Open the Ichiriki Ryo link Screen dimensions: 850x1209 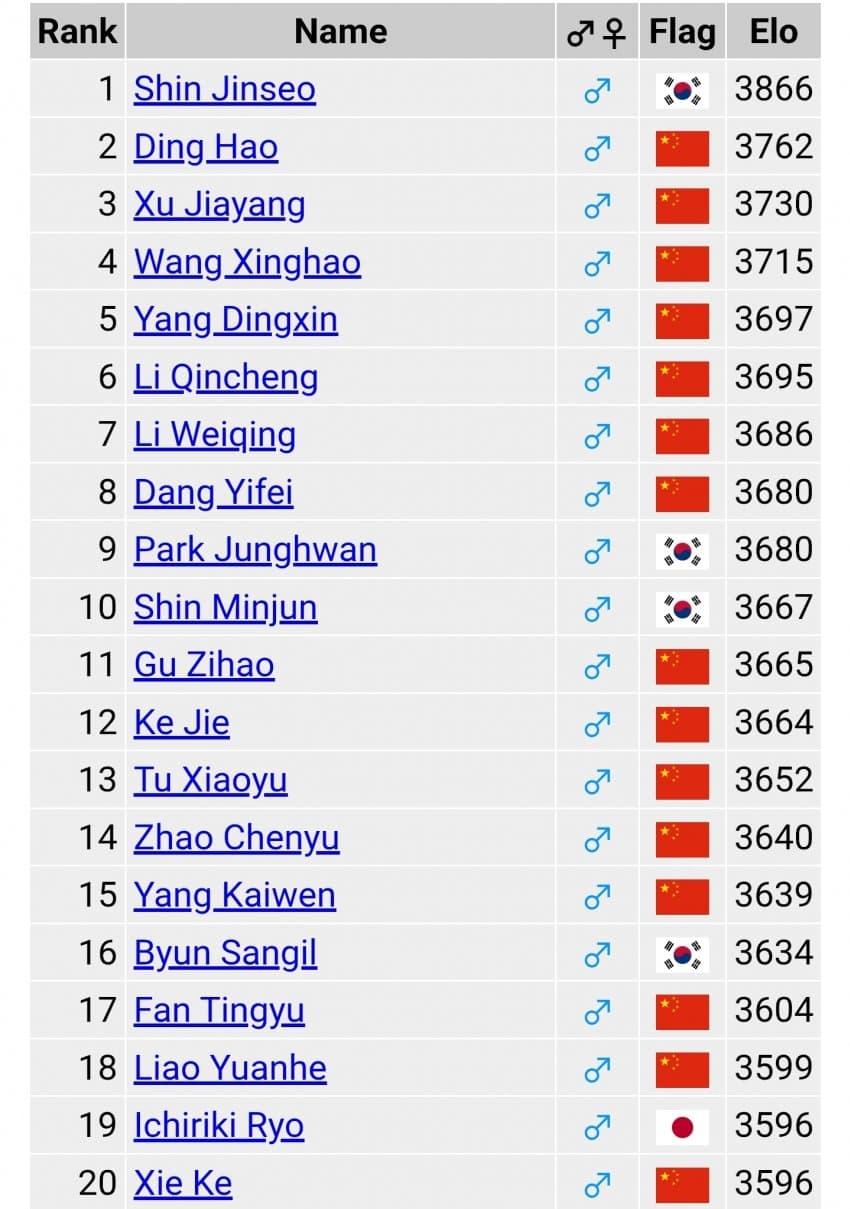(219, 1126)
